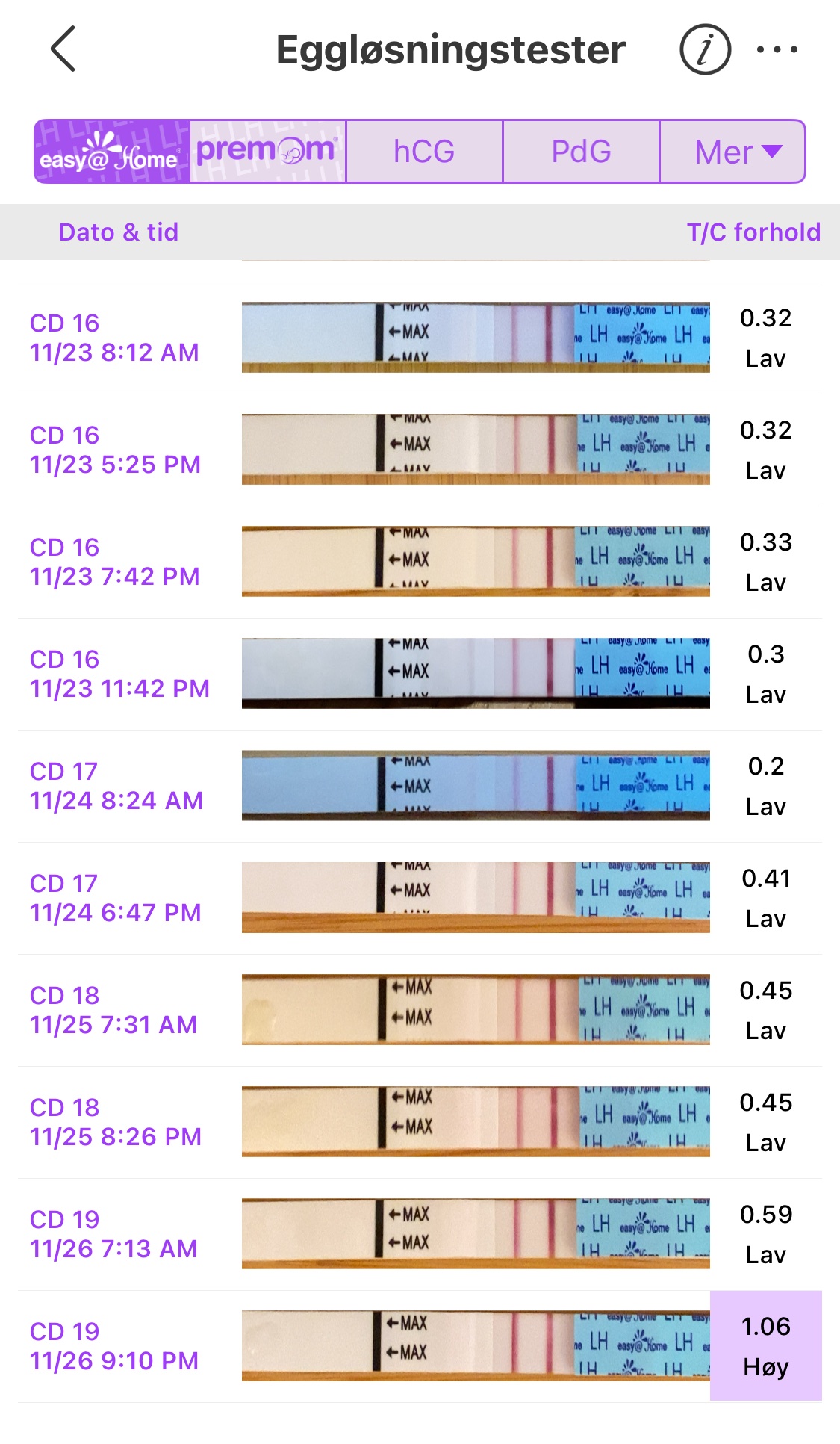Open the 11/23 5:25 PM test entry
The height and width of the screenshot is (1444, 840).
[x=420, y=450]
